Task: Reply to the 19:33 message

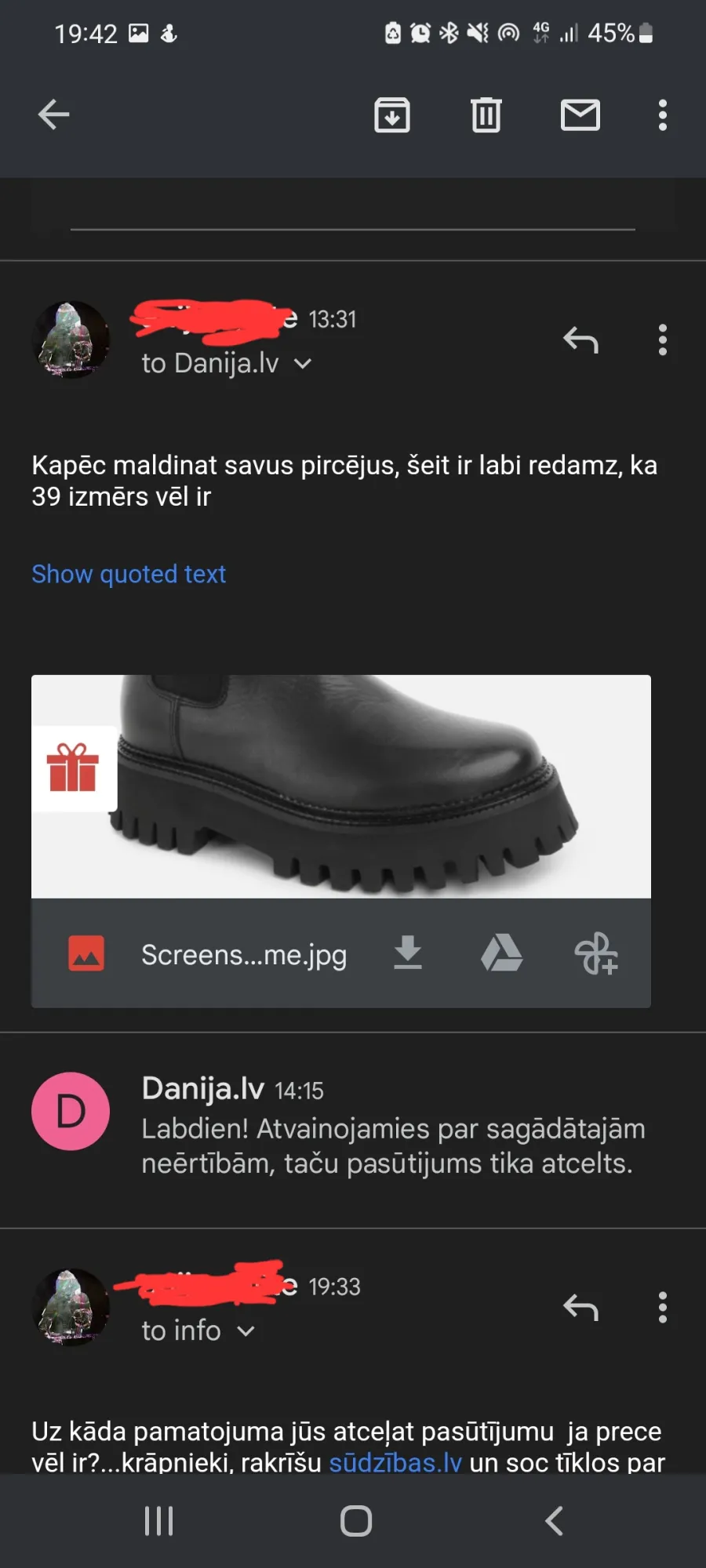Action: (x=580, y=1308)
